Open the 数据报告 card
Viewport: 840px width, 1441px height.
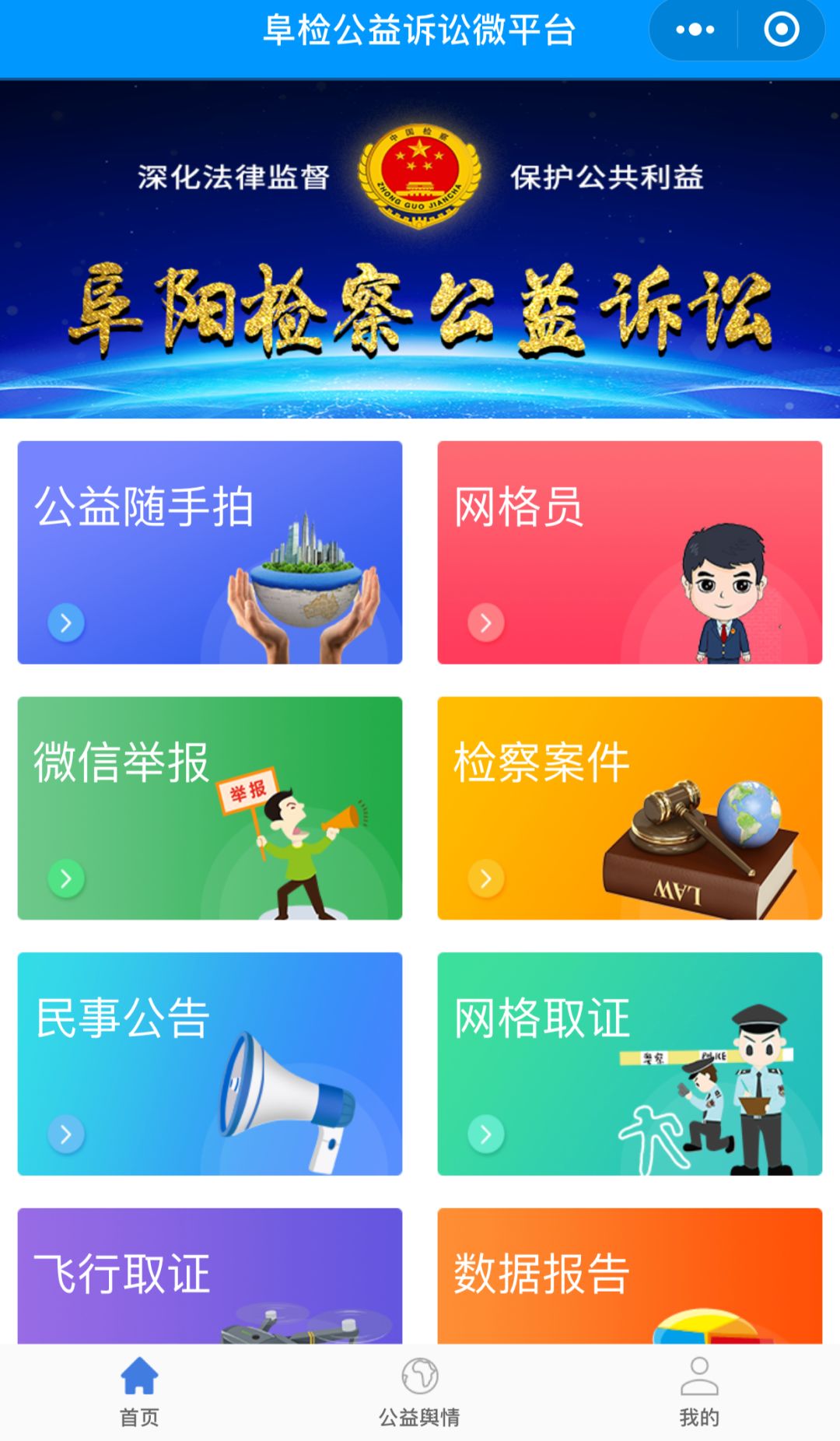[x=630, y=1276]
